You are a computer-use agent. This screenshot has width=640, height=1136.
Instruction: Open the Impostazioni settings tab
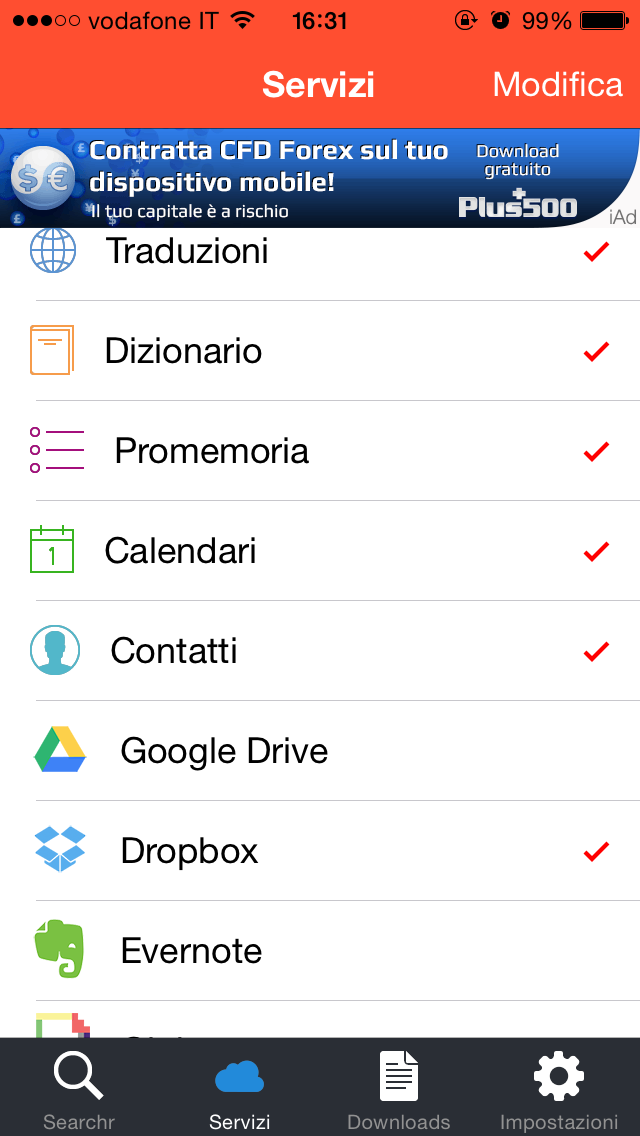click(559, 1088)
